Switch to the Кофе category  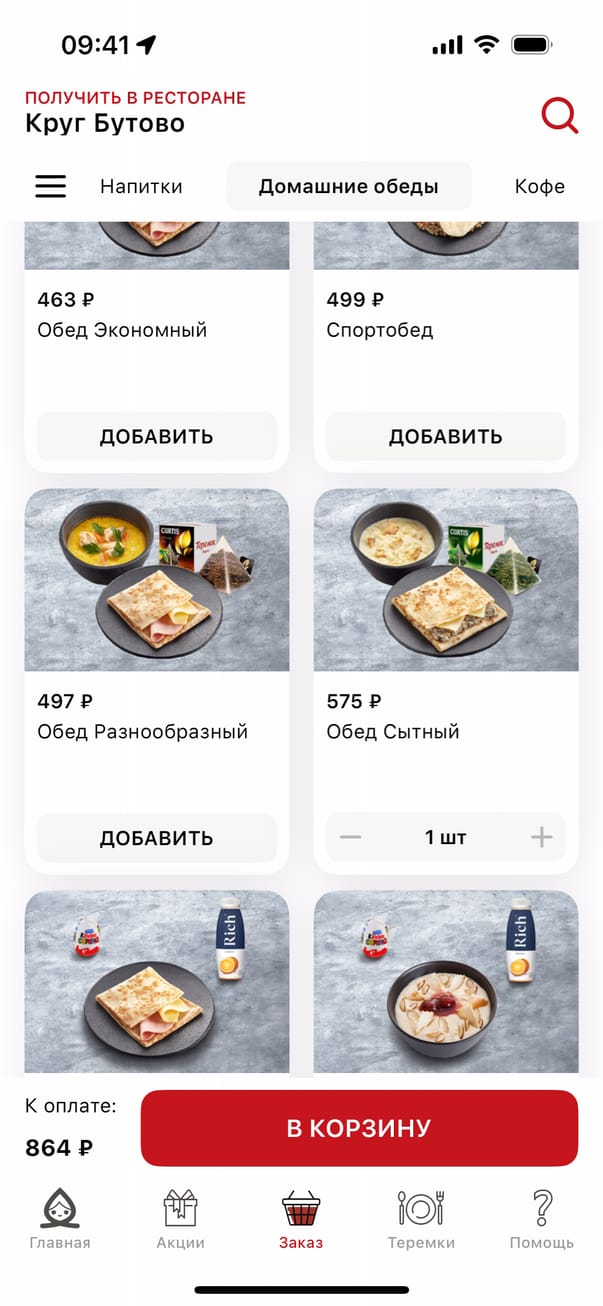(539, 186)
